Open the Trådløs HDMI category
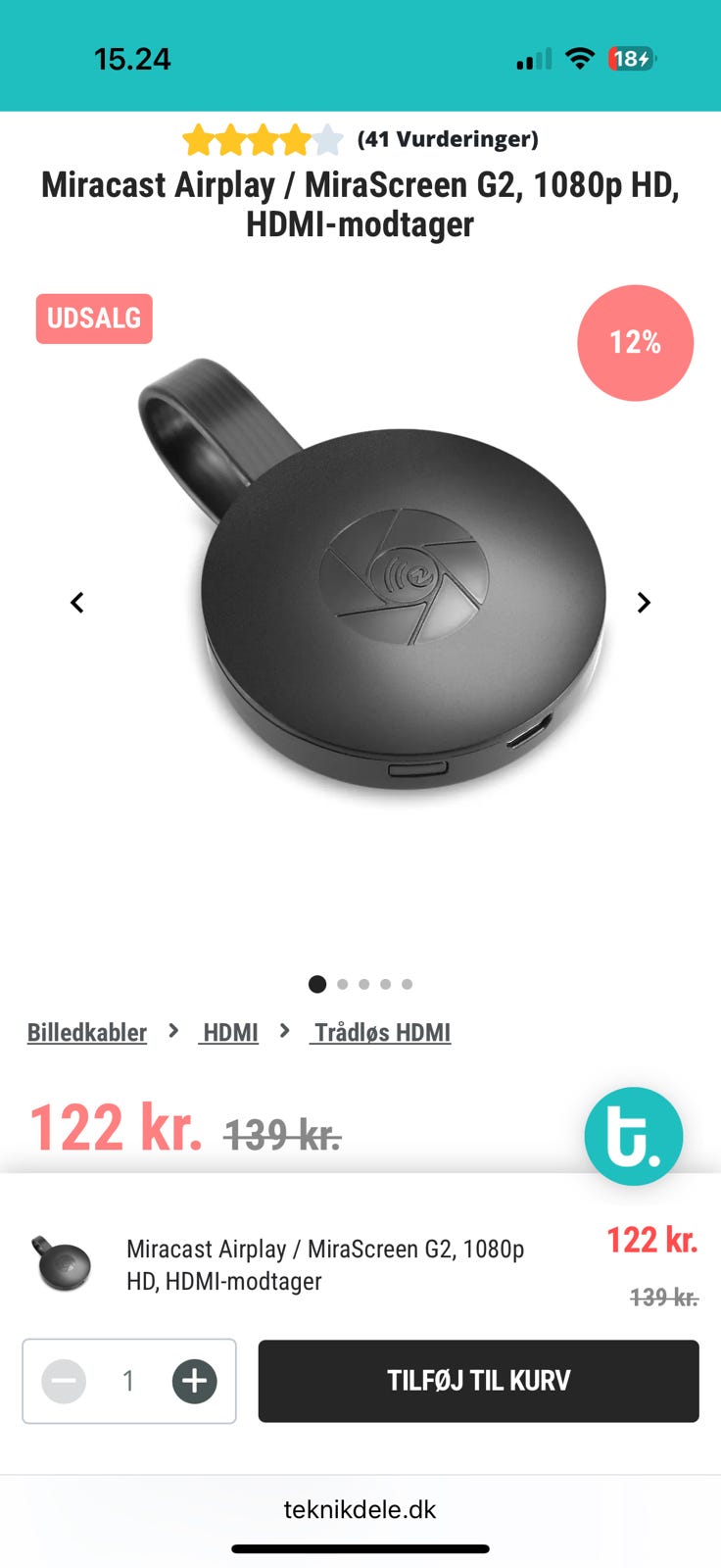 point(381,1032)
